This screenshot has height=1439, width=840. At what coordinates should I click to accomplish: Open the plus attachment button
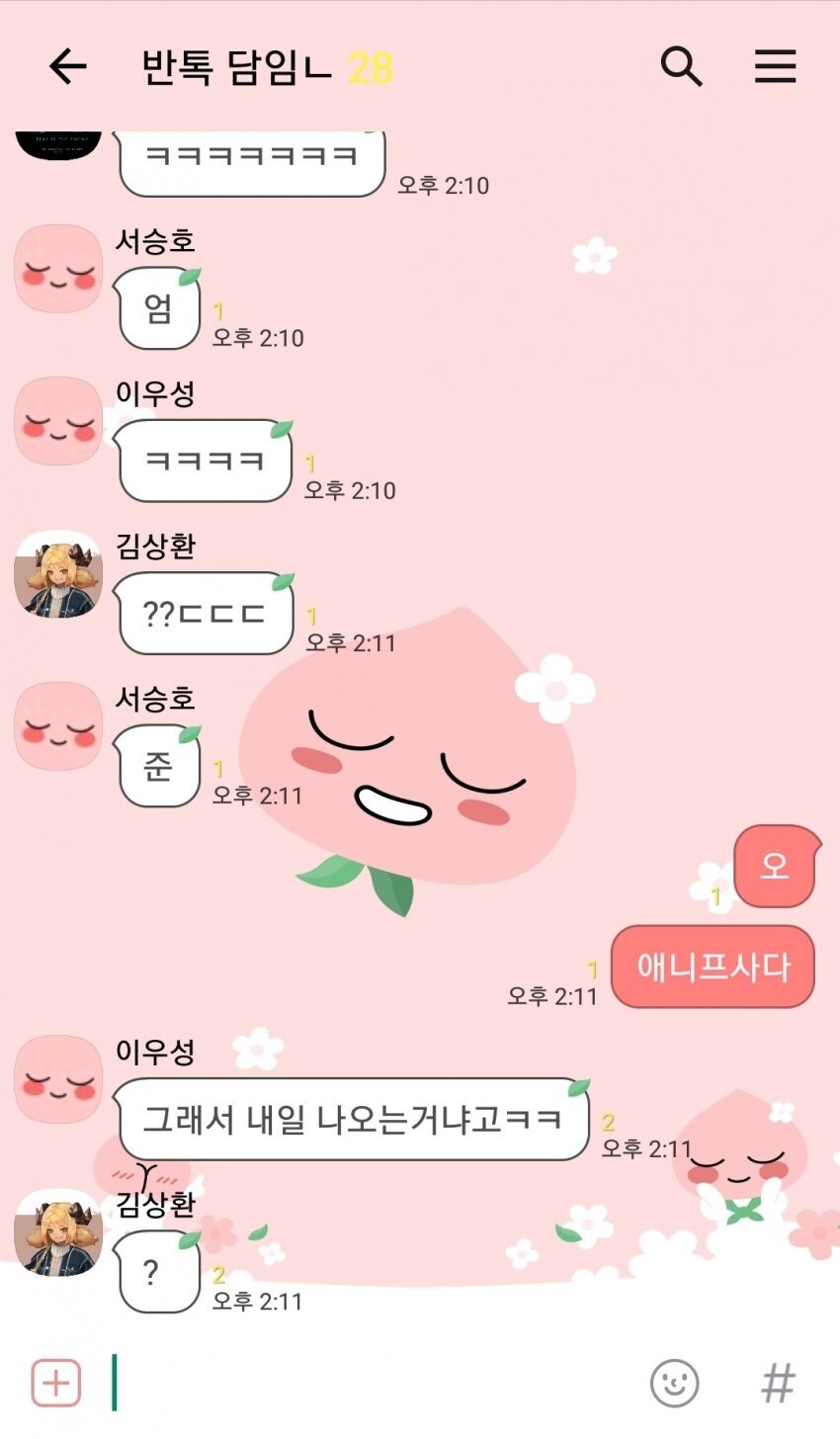(56, 1382)
